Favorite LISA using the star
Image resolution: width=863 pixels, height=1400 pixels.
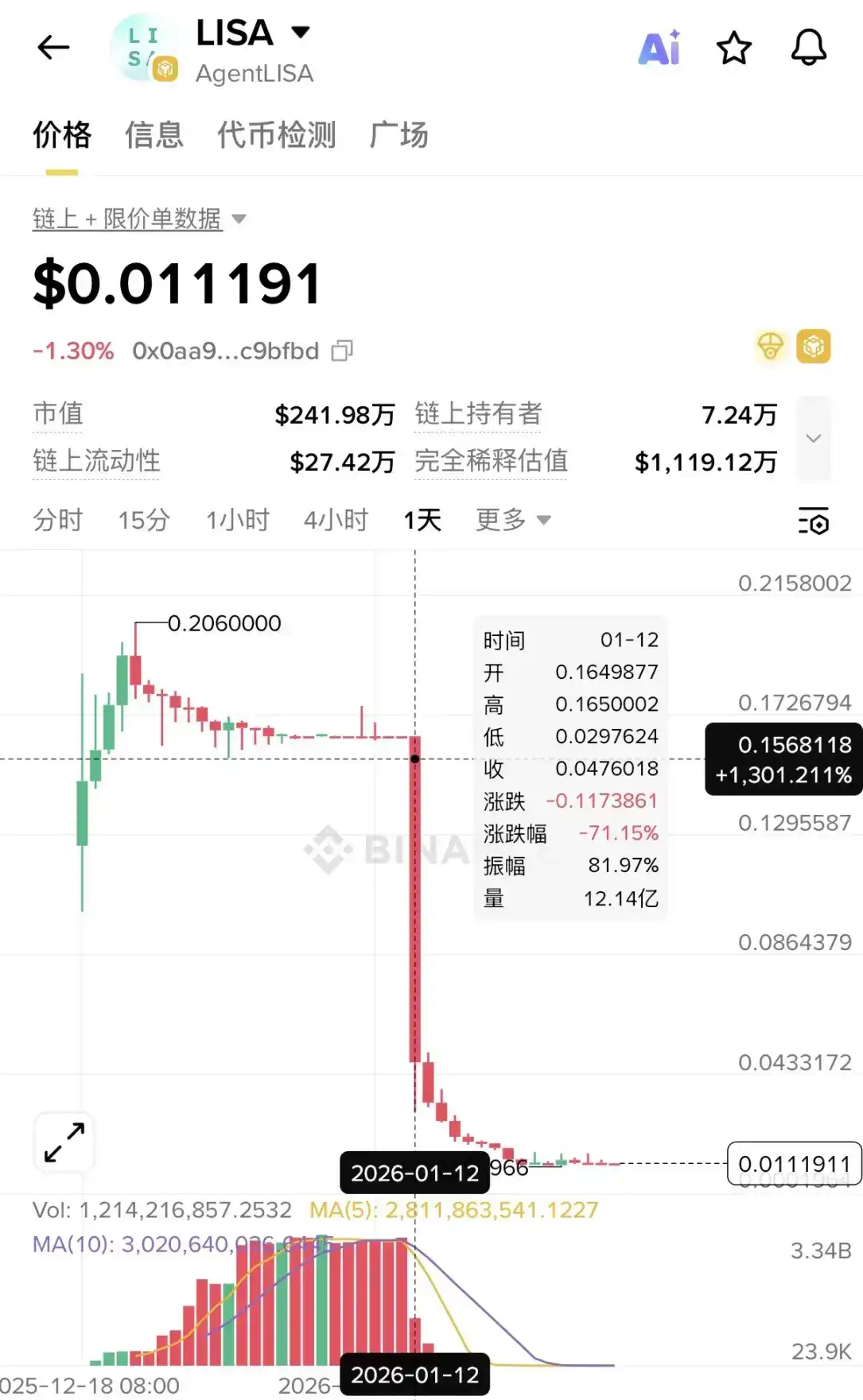pos(733,48)
